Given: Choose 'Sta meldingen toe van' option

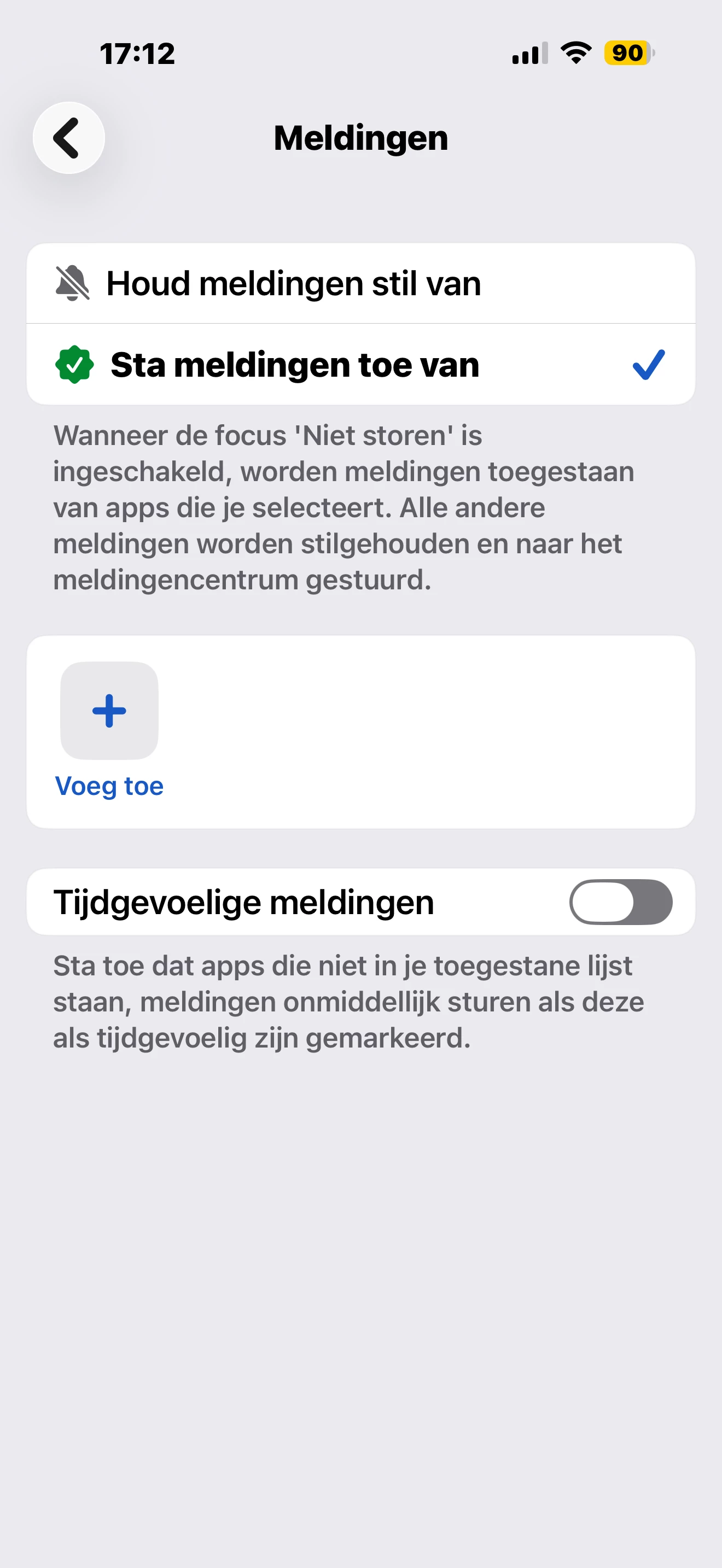Looking at the screenshot, I should pos(359,365).
